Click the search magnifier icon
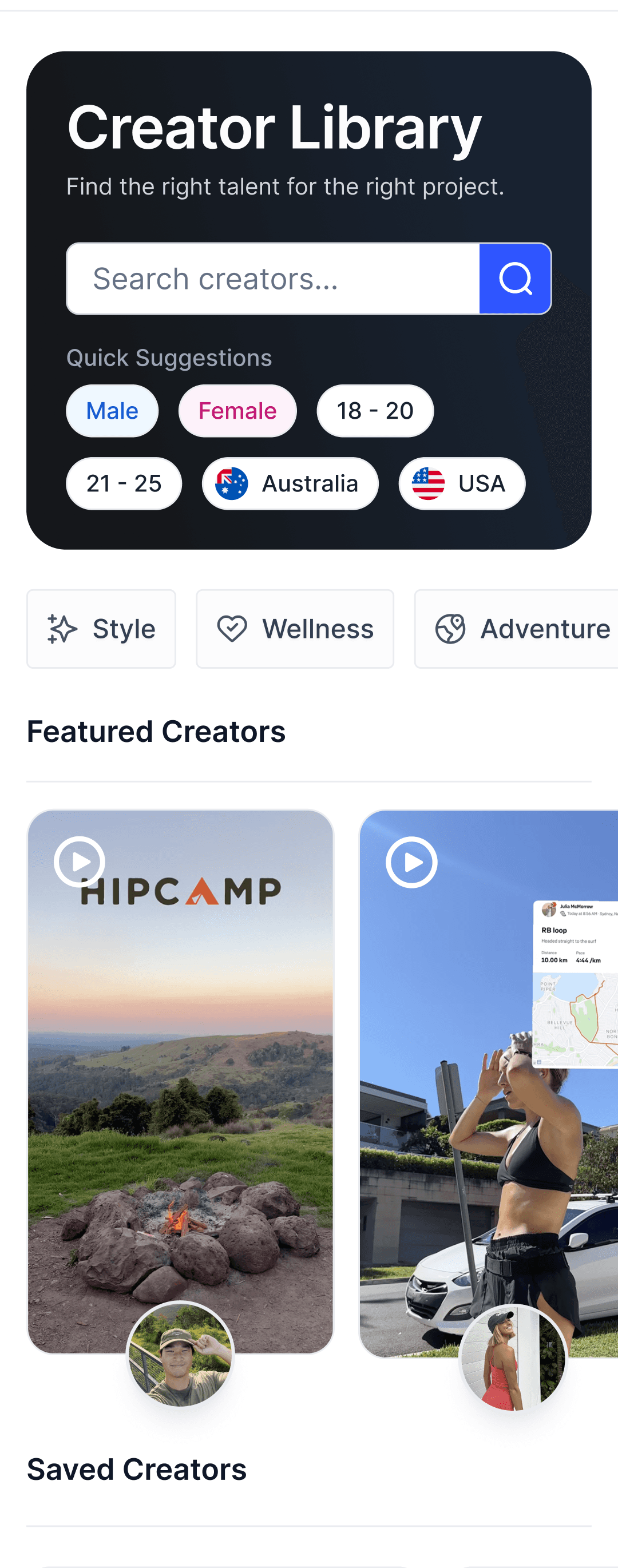This screenshot has width=618, height=1568. [515, 278]
